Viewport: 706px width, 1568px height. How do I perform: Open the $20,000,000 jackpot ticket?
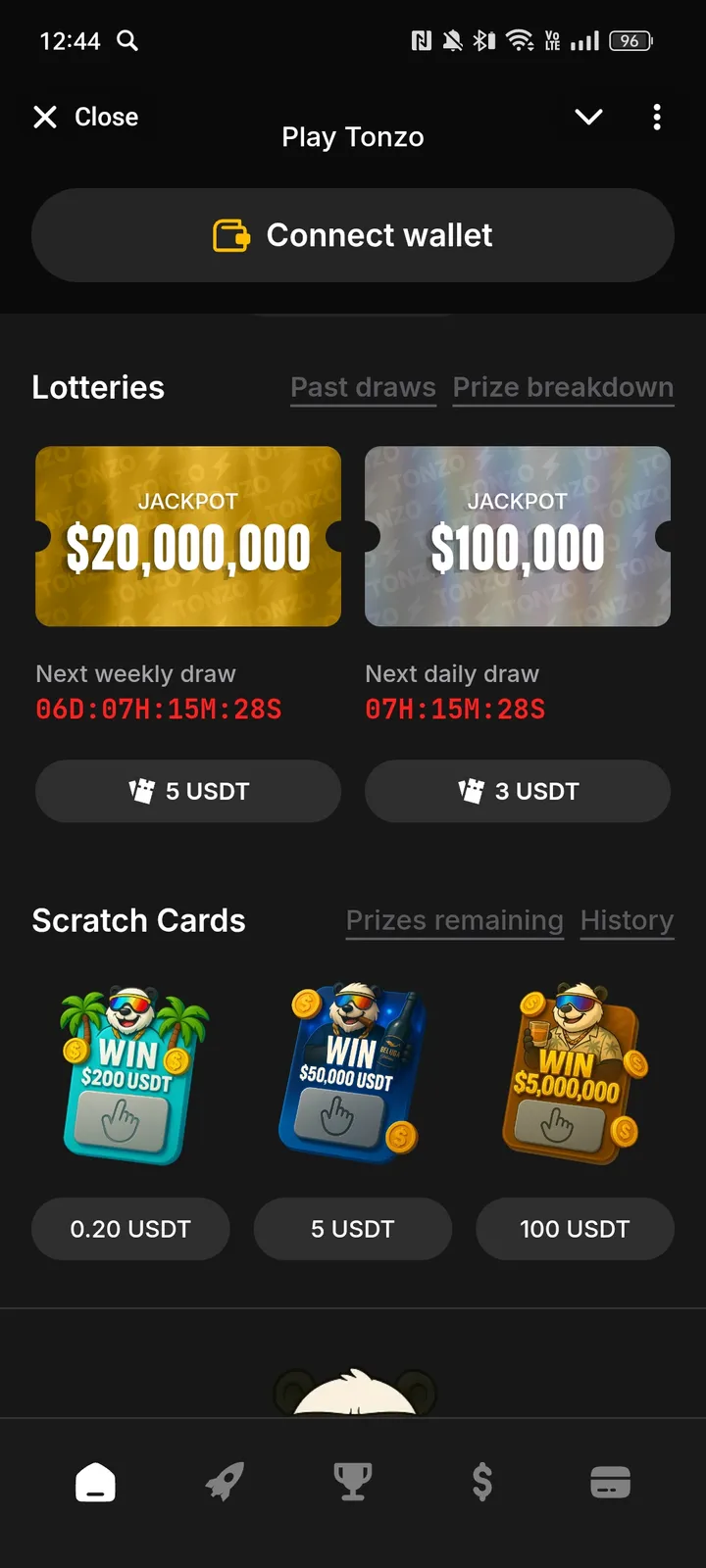click(x=188, y=536)
